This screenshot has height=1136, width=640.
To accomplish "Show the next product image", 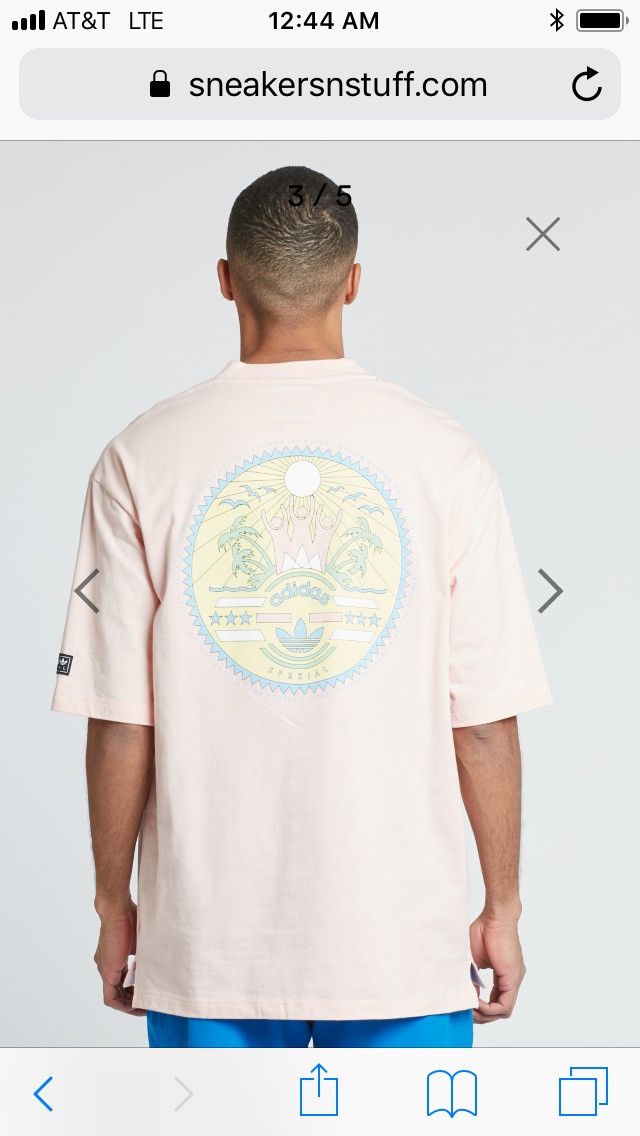I will pos(551,590).
